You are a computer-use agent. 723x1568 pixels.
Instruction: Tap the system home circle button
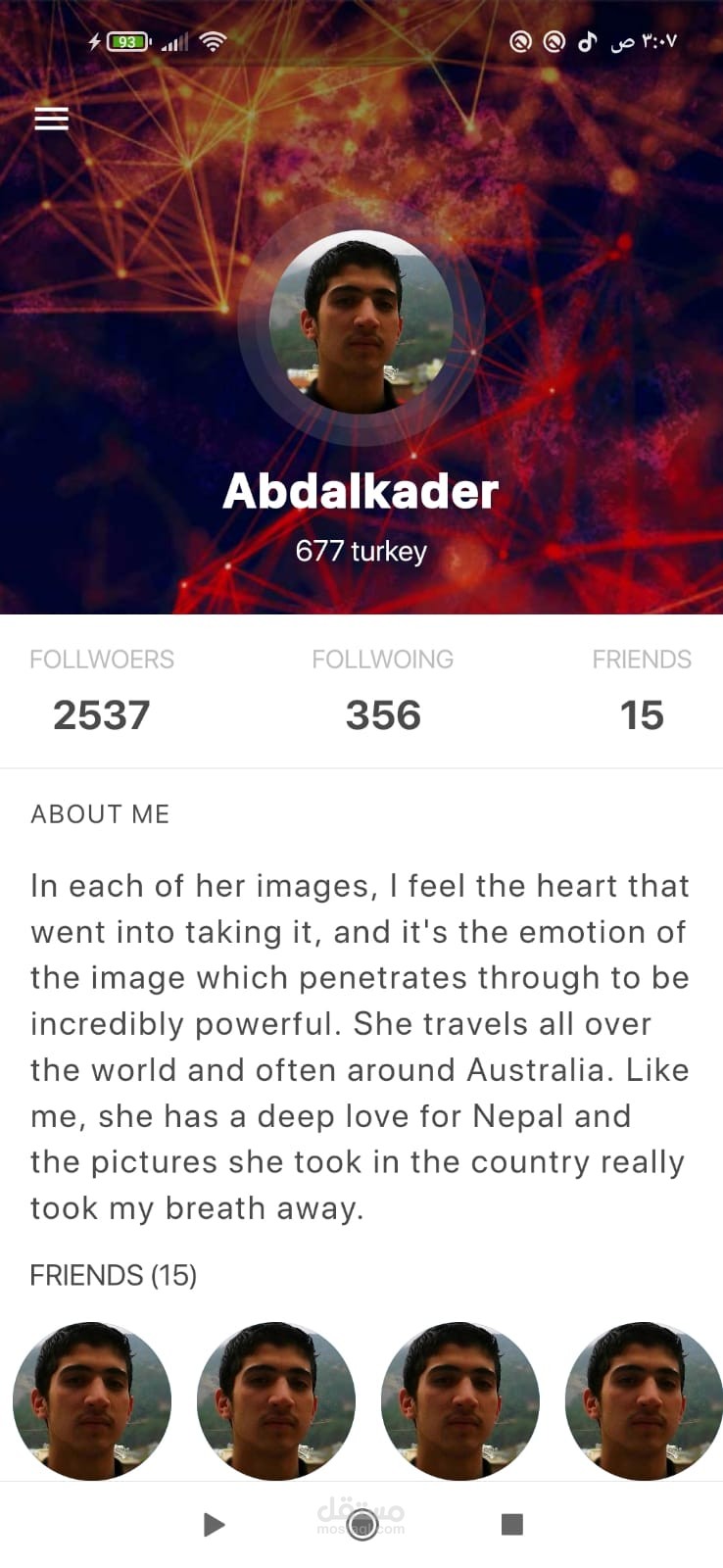pyautogui.click(x=361, y=1525)
